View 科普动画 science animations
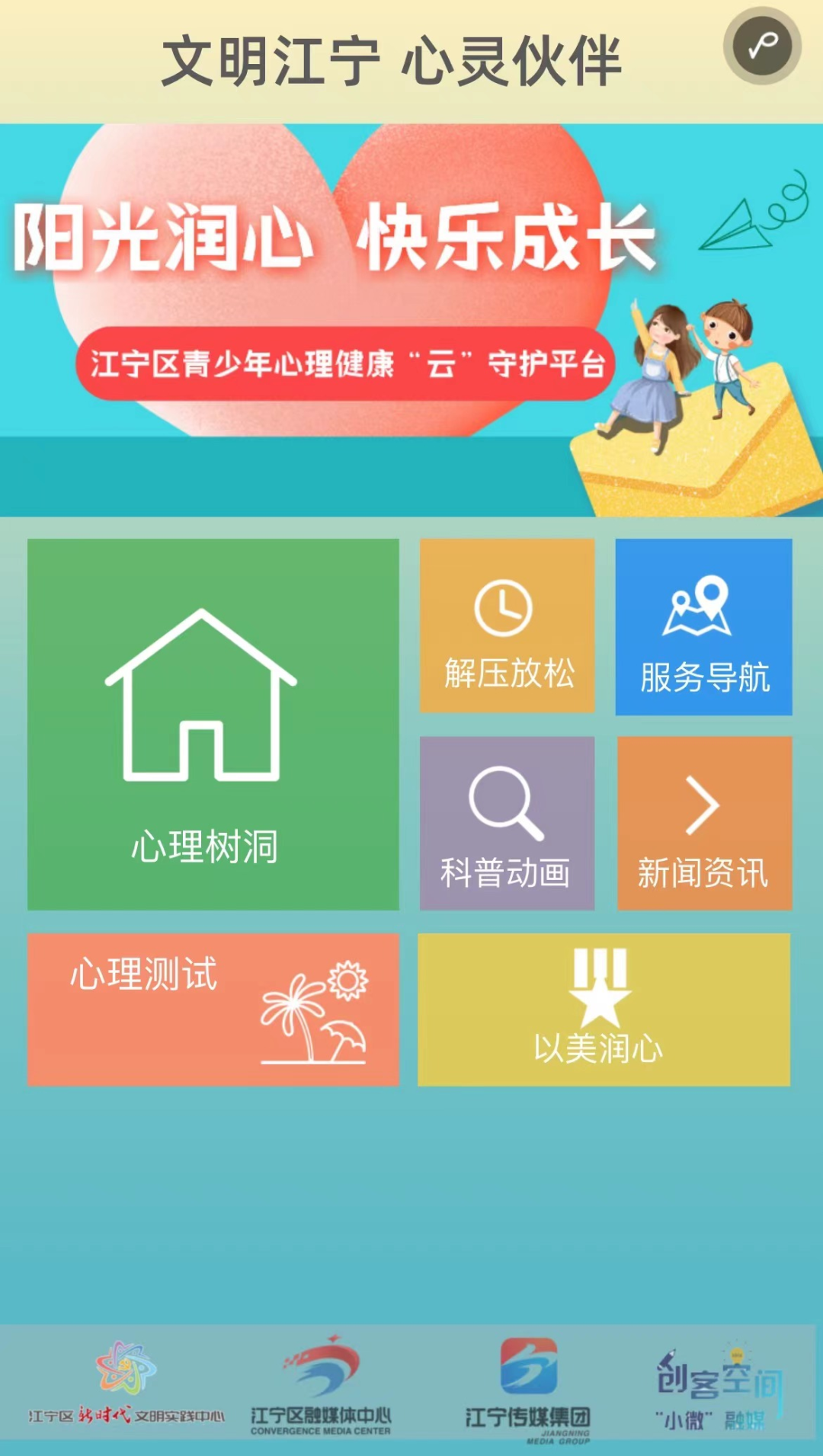823x1456 pixels. (507, 823)
